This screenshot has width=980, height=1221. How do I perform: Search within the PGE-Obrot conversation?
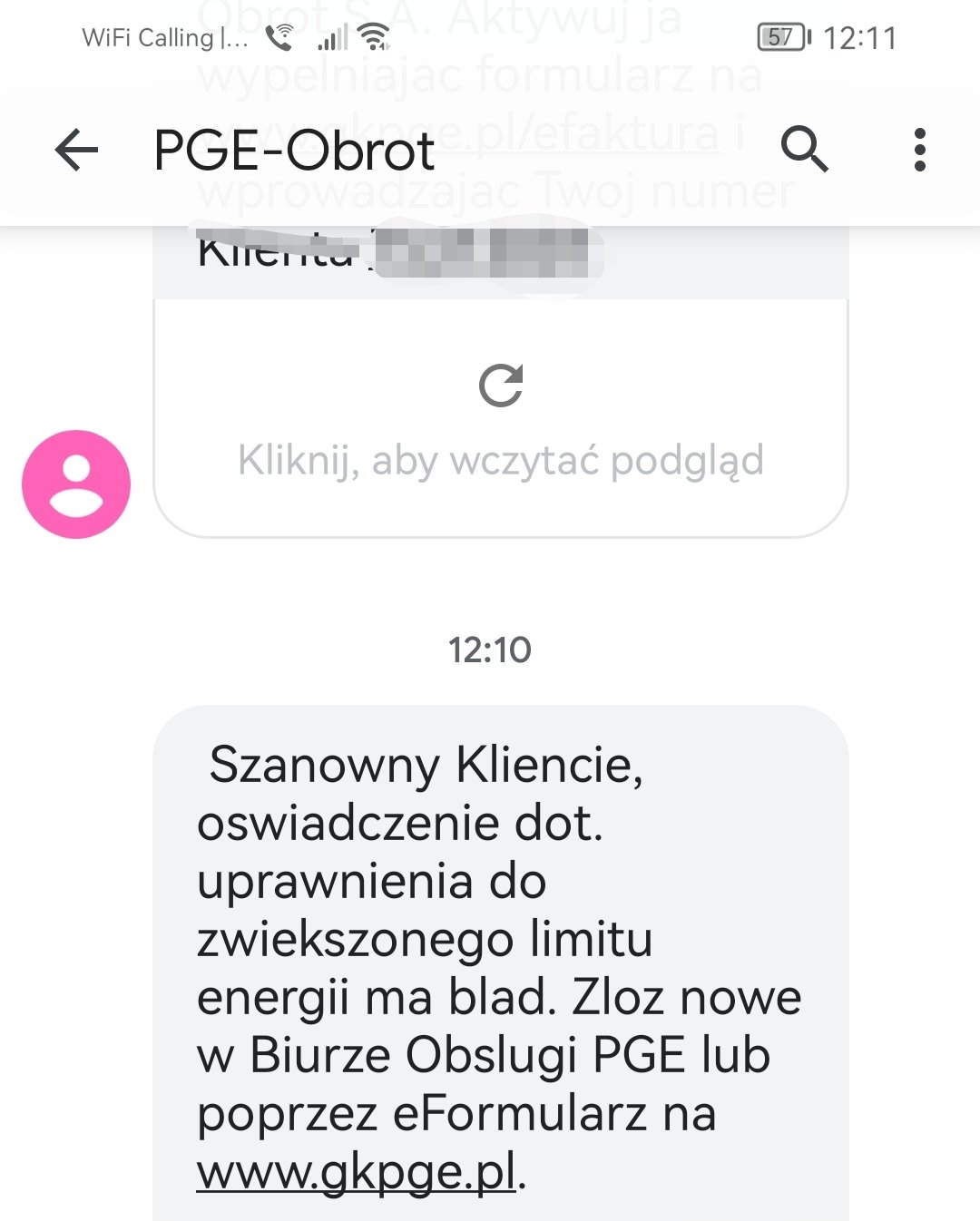click(x=804, y=150)
